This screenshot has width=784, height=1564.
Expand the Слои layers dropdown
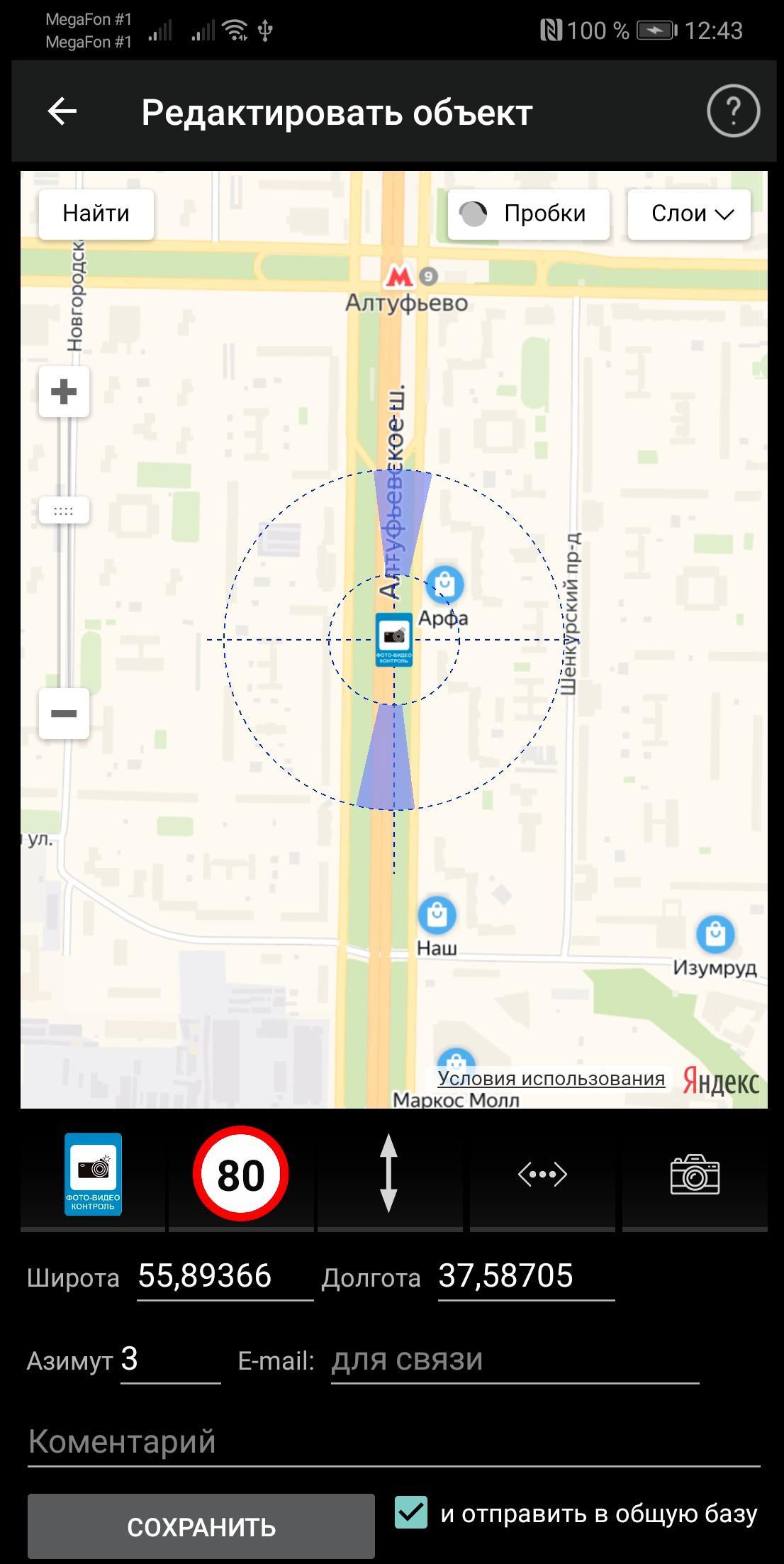click(689, 213)
